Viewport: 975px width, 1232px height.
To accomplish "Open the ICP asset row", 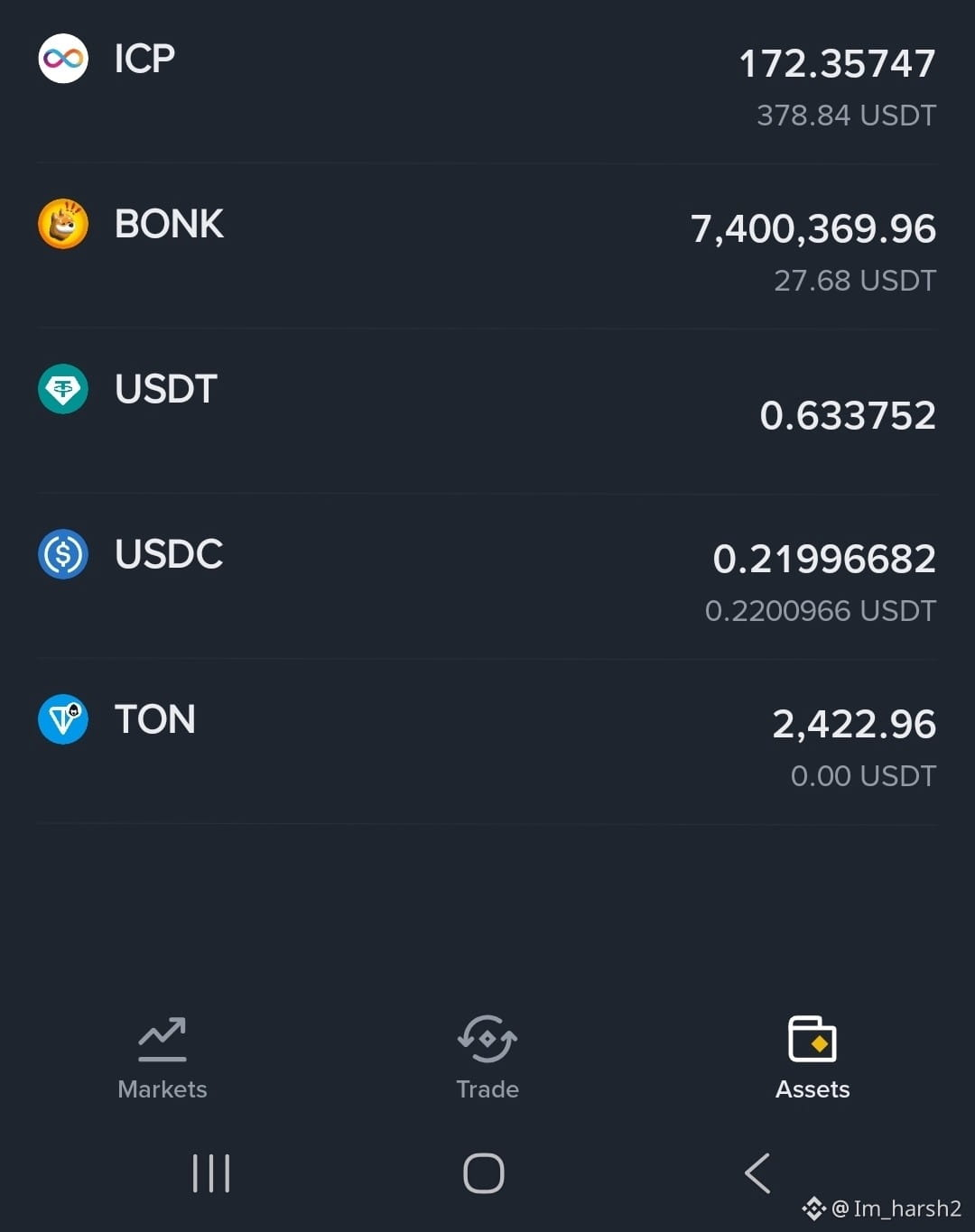I will coord(487,83).
